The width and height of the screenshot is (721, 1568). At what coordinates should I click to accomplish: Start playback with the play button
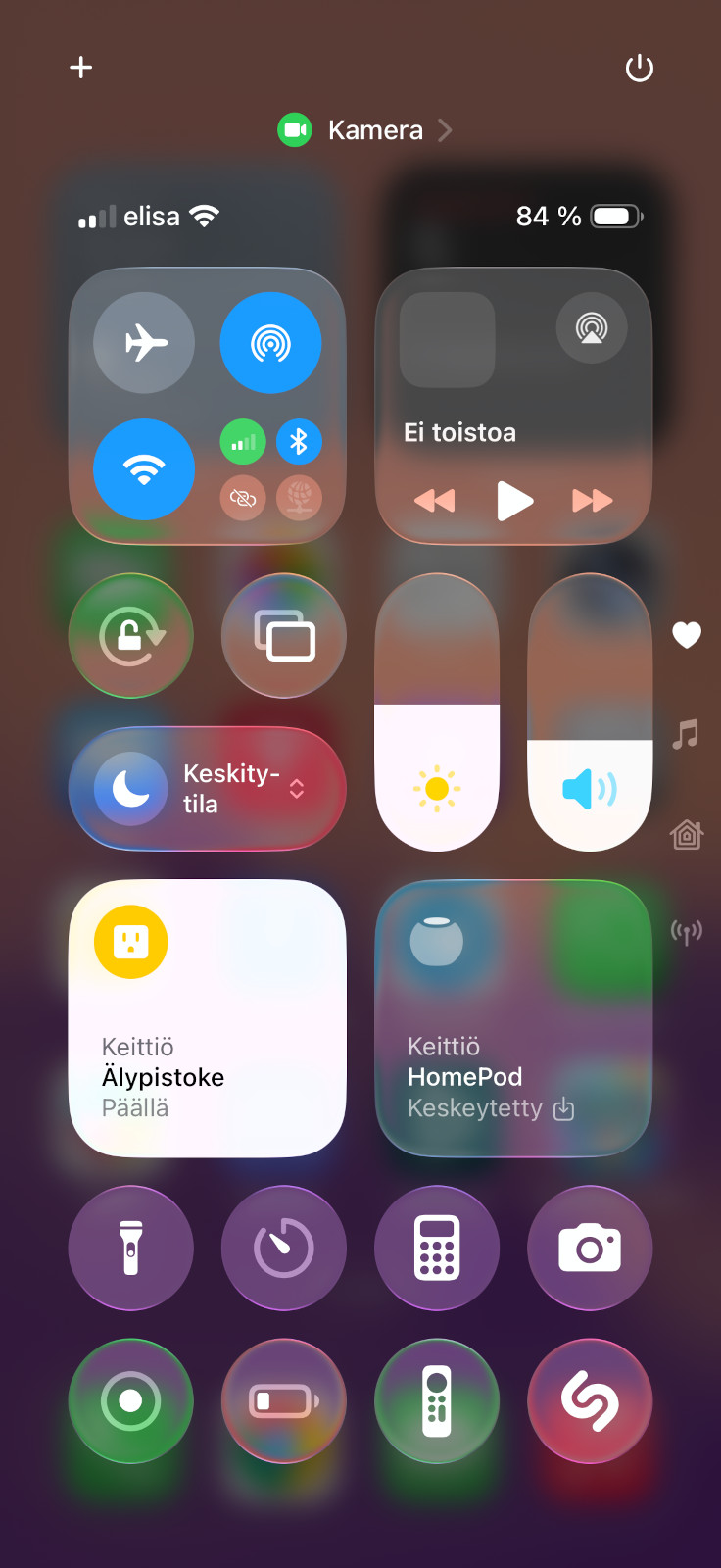pyautogui.click(x=513, y=501)
